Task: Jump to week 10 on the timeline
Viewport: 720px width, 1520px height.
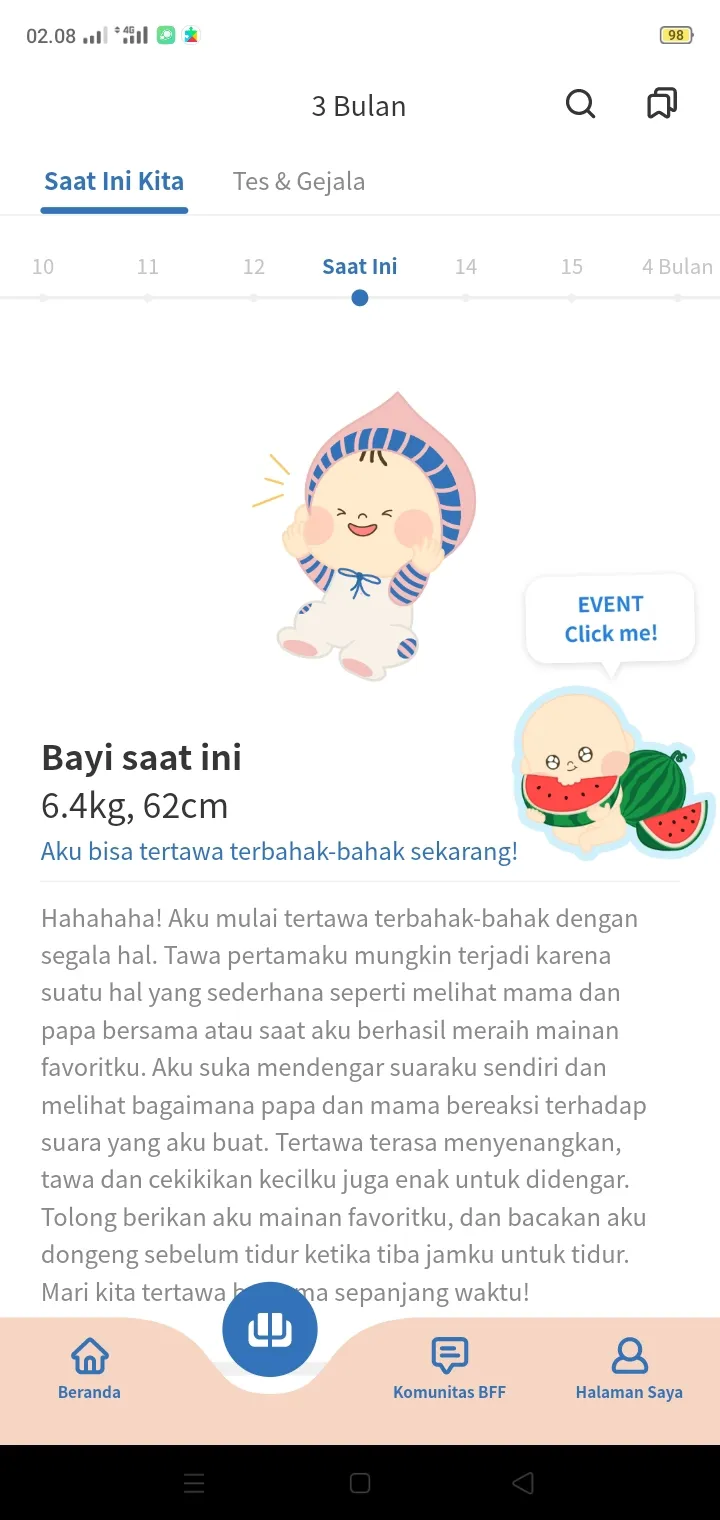Action: pos(43,267)
